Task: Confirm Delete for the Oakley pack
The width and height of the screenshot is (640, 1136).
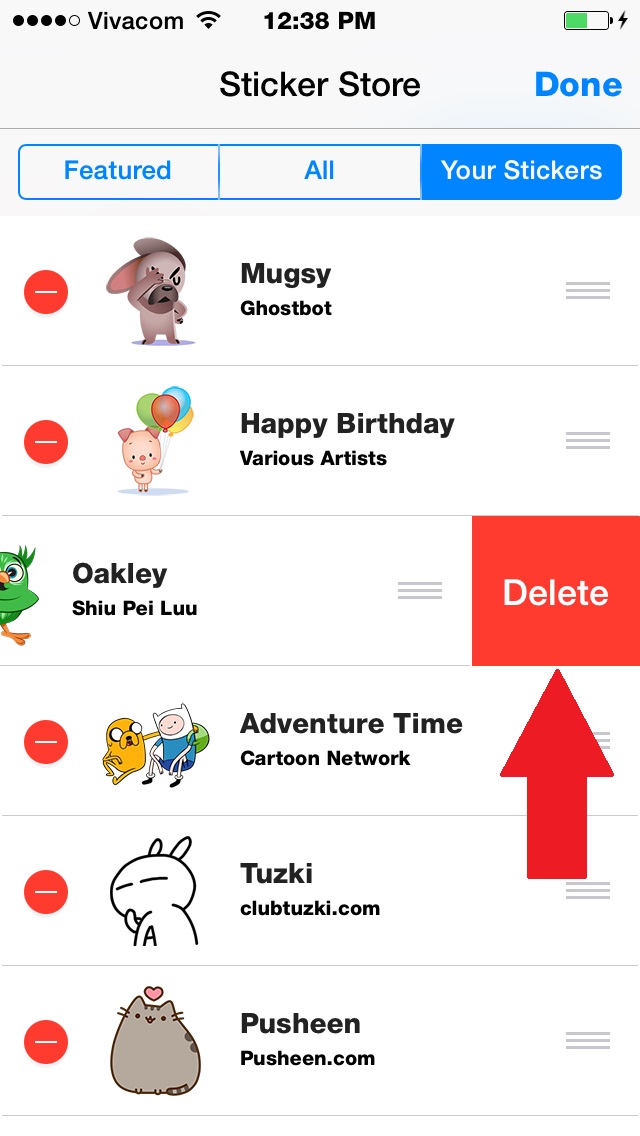Action: coord(555,591)
